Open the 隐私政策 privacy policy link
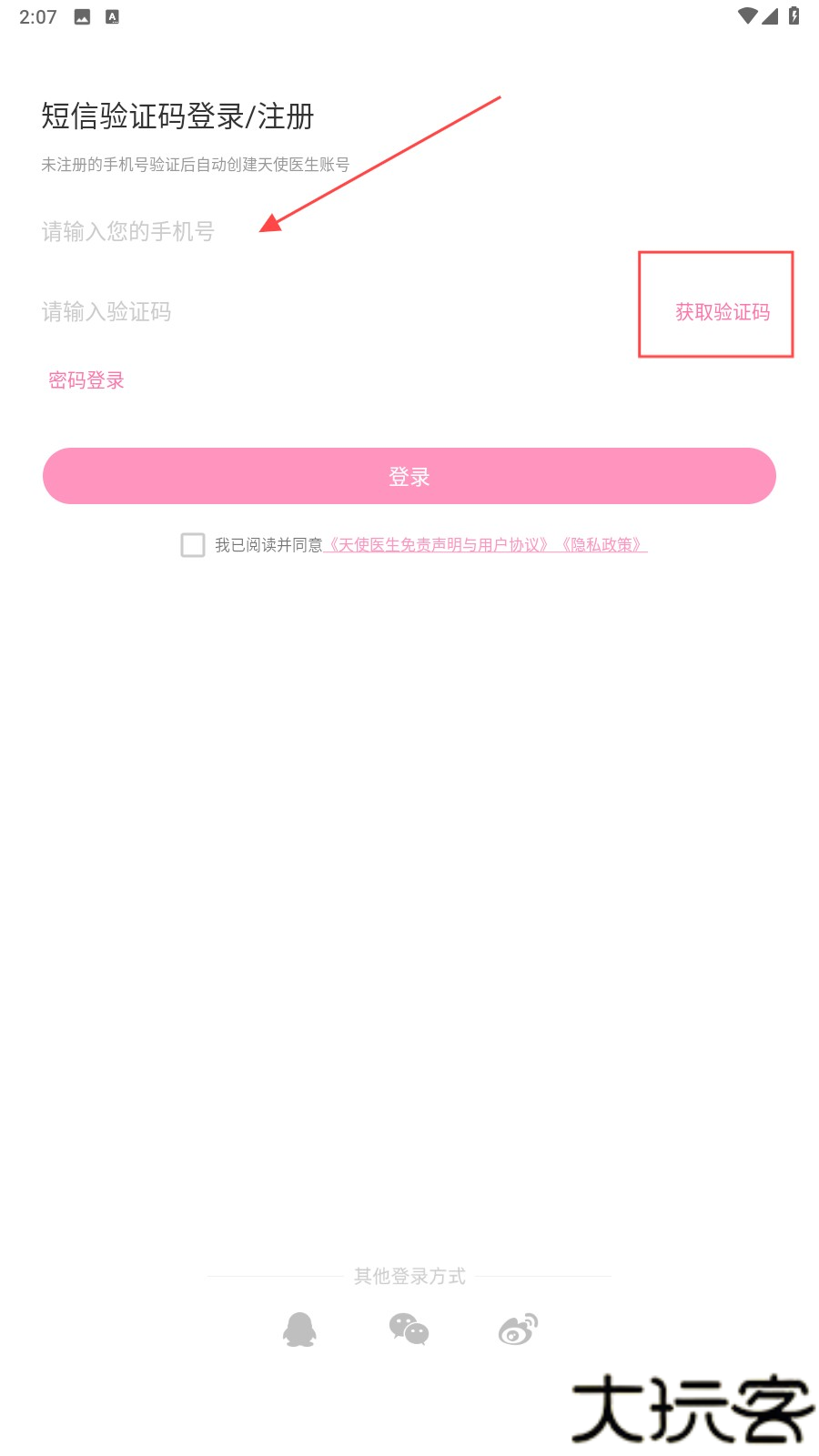The height and width of the screenshot is (1456, 819). pyautogui.click(x=602, y=545)
